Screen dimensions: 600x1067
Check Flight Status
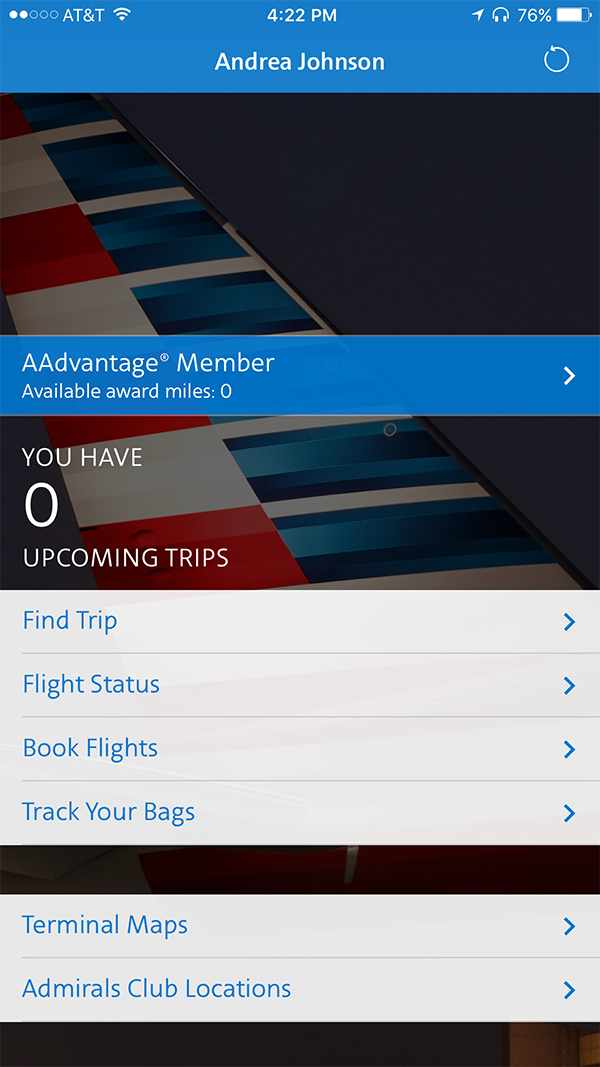(x=300, y=685)
